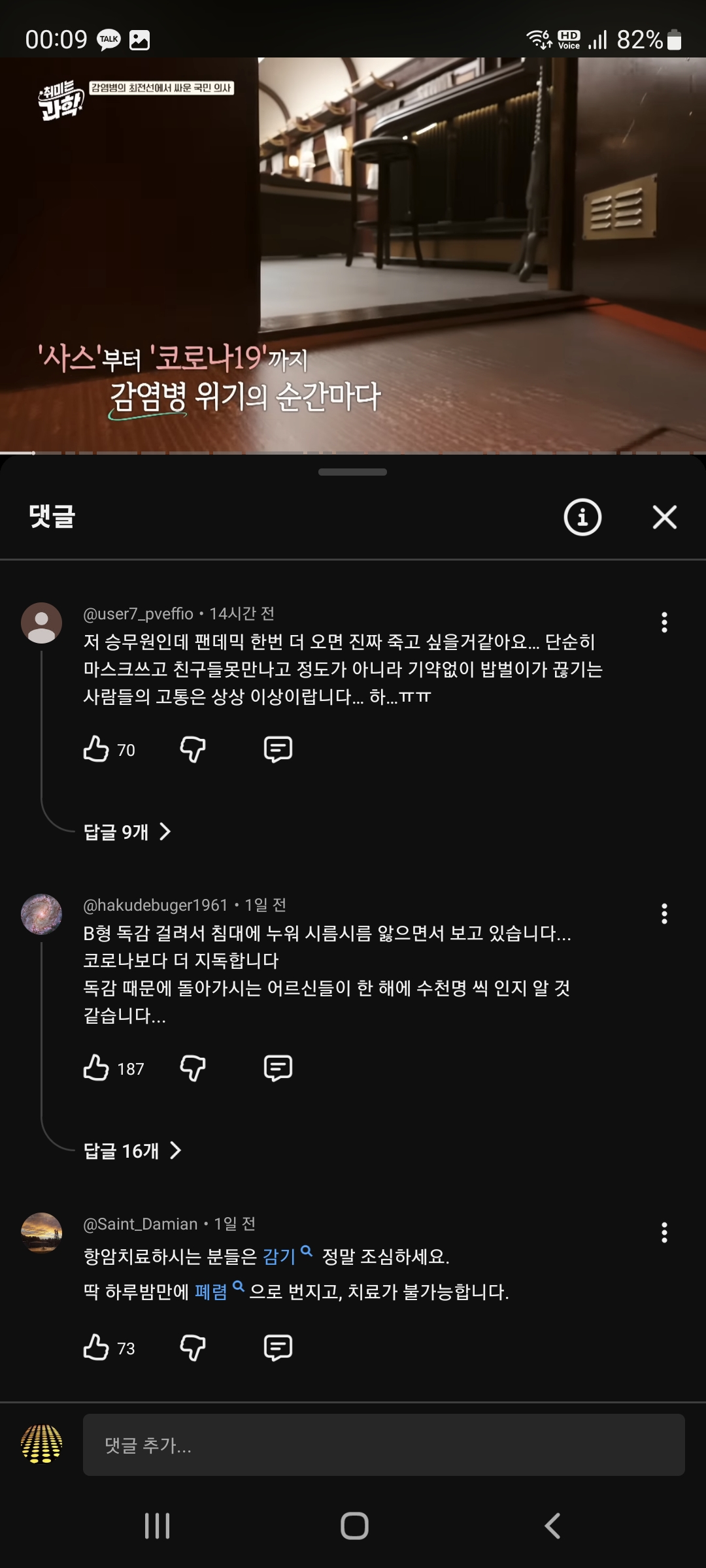Go back using the system back button
Image resolution: width=706 pixels, height=1568 pixels.
552,1526
